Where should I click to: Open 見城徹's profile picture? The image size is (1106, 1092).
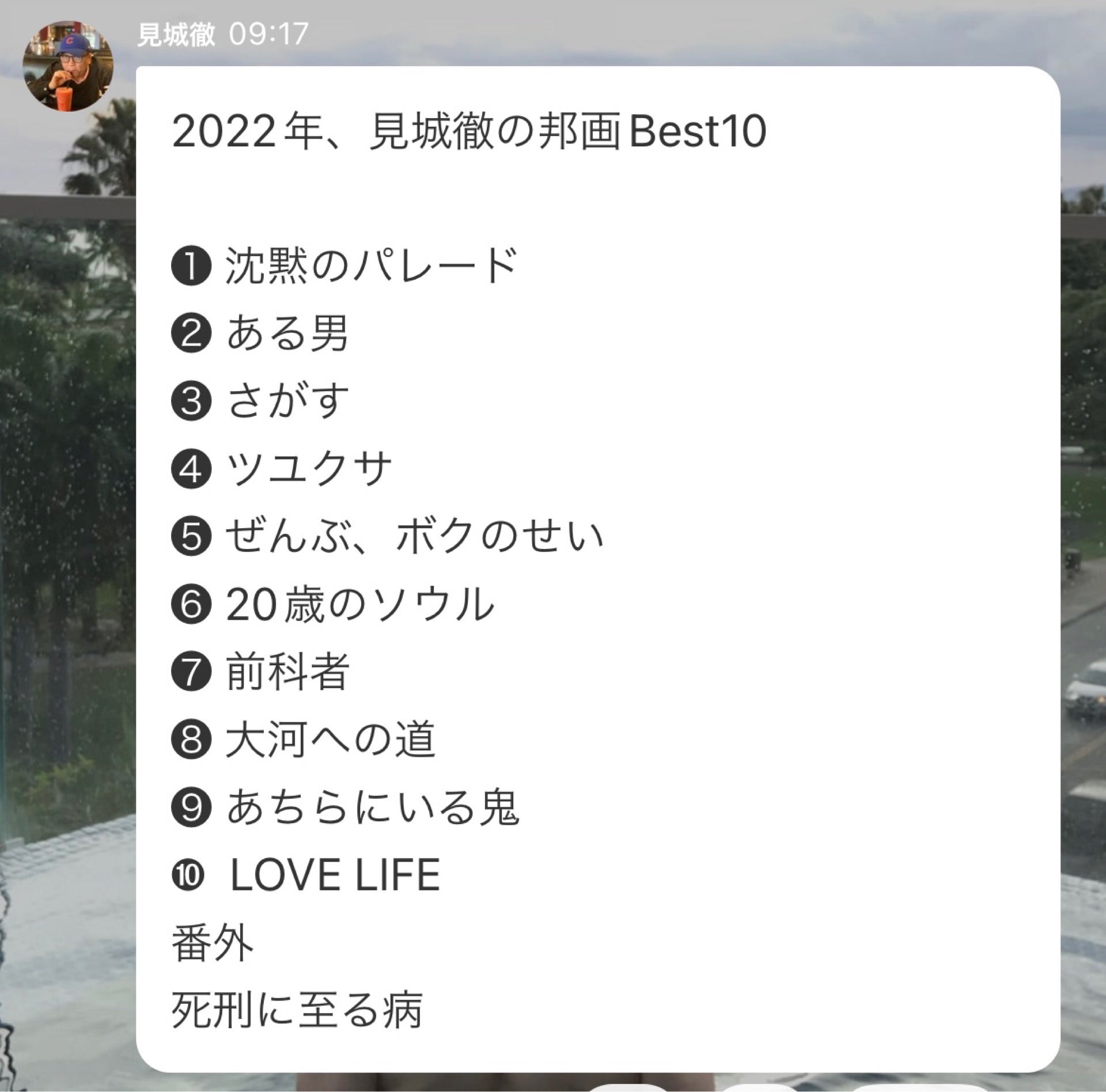point(67,66)
